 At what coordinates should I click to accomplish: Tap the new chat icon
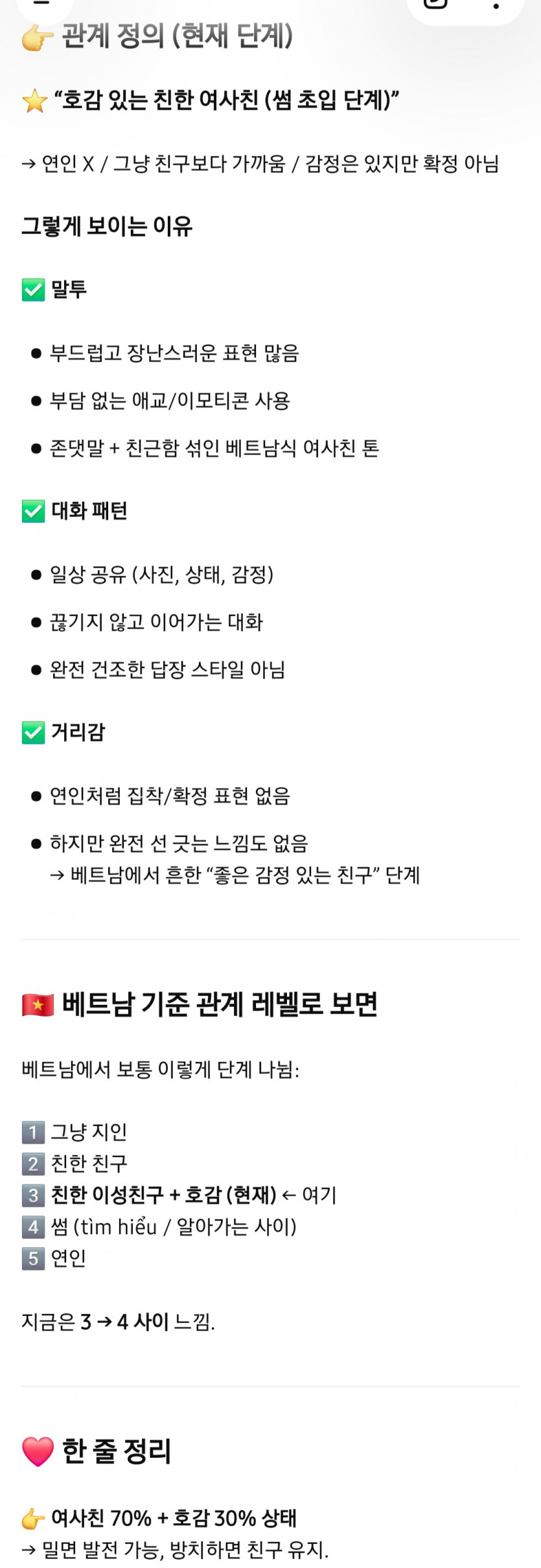(435, 3)
